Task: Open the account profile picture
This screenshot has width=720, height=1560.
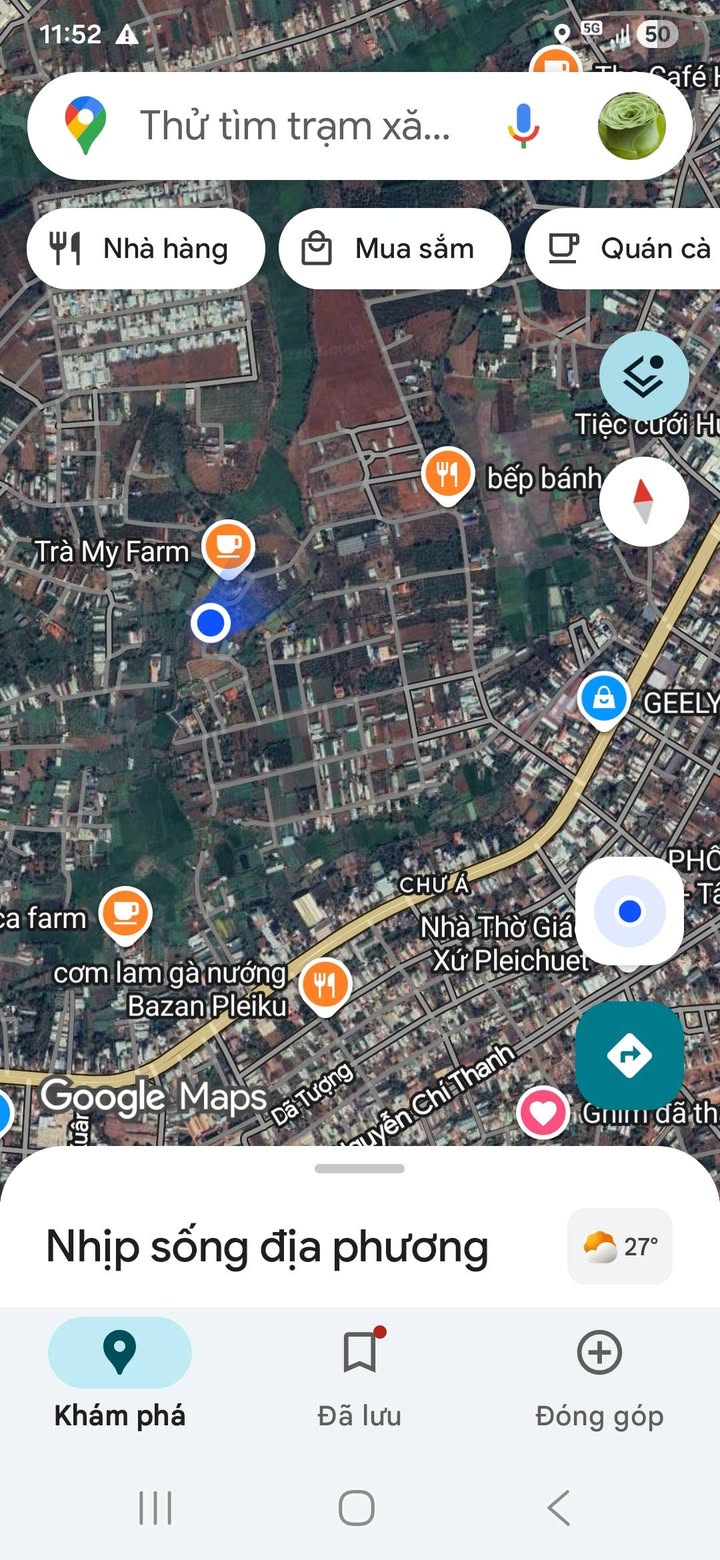Action: pos(632,126)
